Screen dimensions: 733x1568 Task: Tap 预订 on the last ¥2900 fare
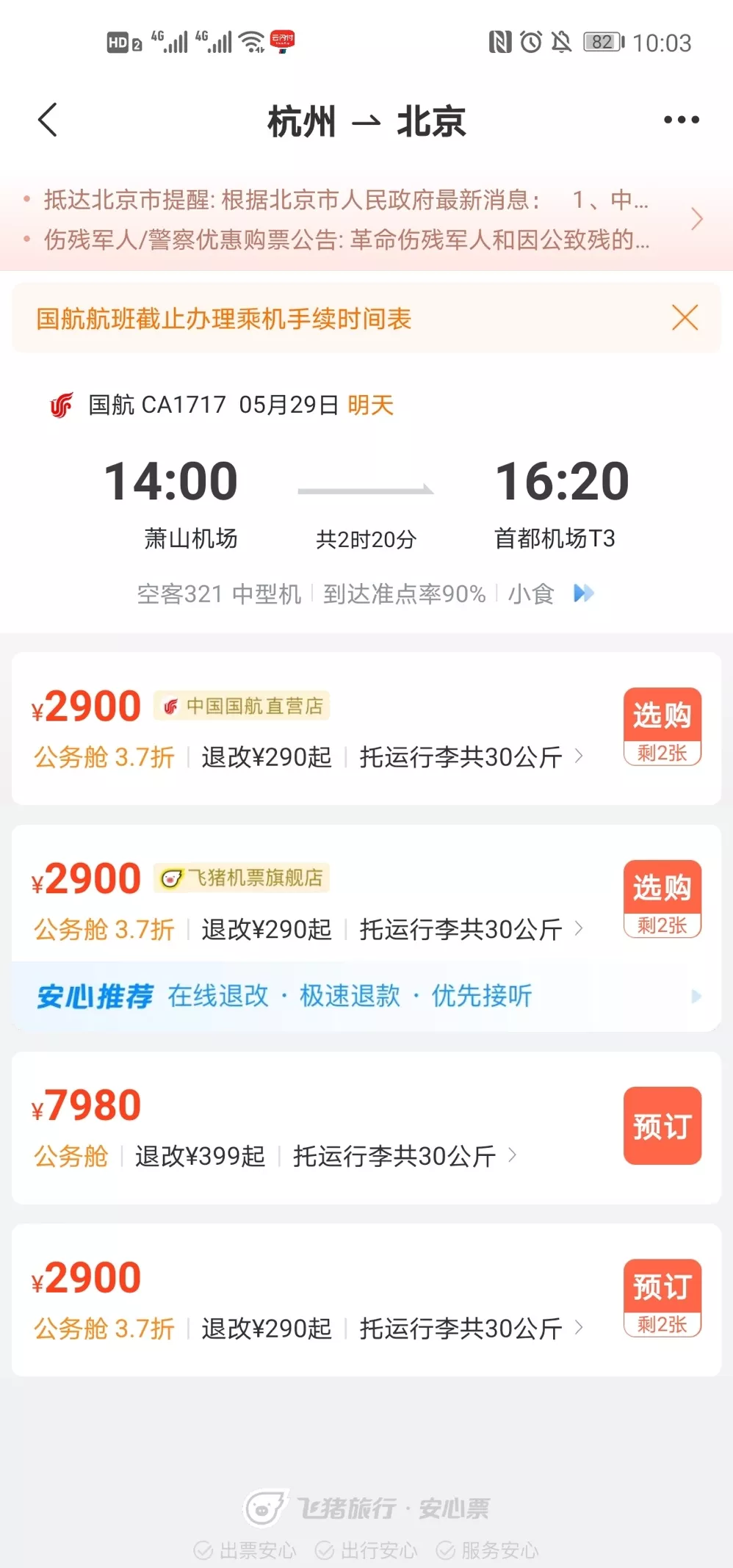point(662,1297)
